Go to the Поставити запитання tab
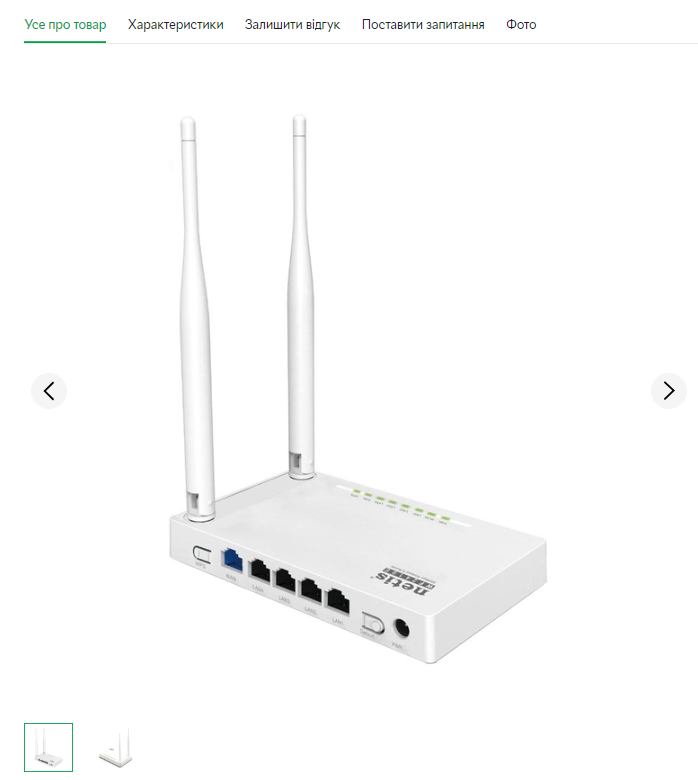This screenshot has height=780, width=698. (x=423, y=24)
